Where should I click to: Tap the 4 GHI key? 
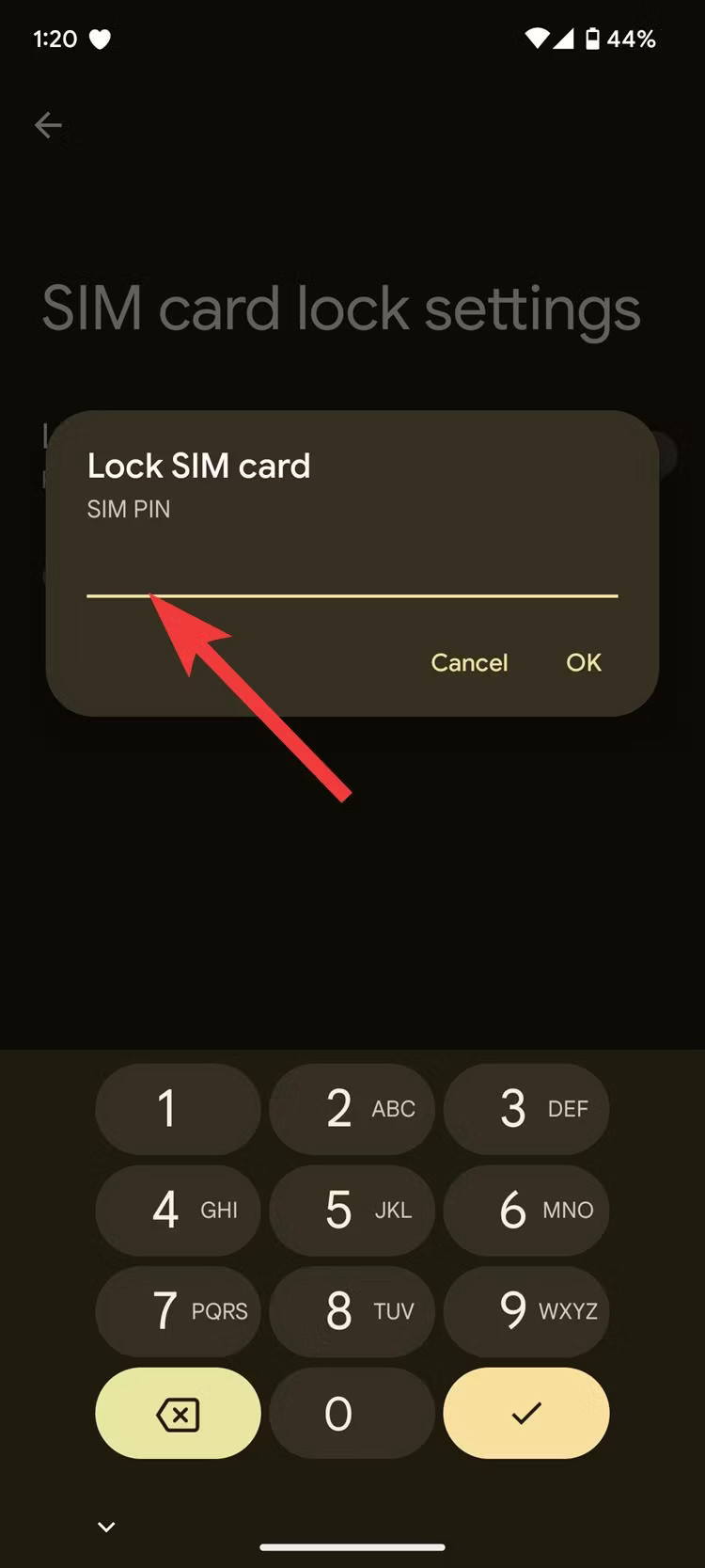click(178, 1210)
